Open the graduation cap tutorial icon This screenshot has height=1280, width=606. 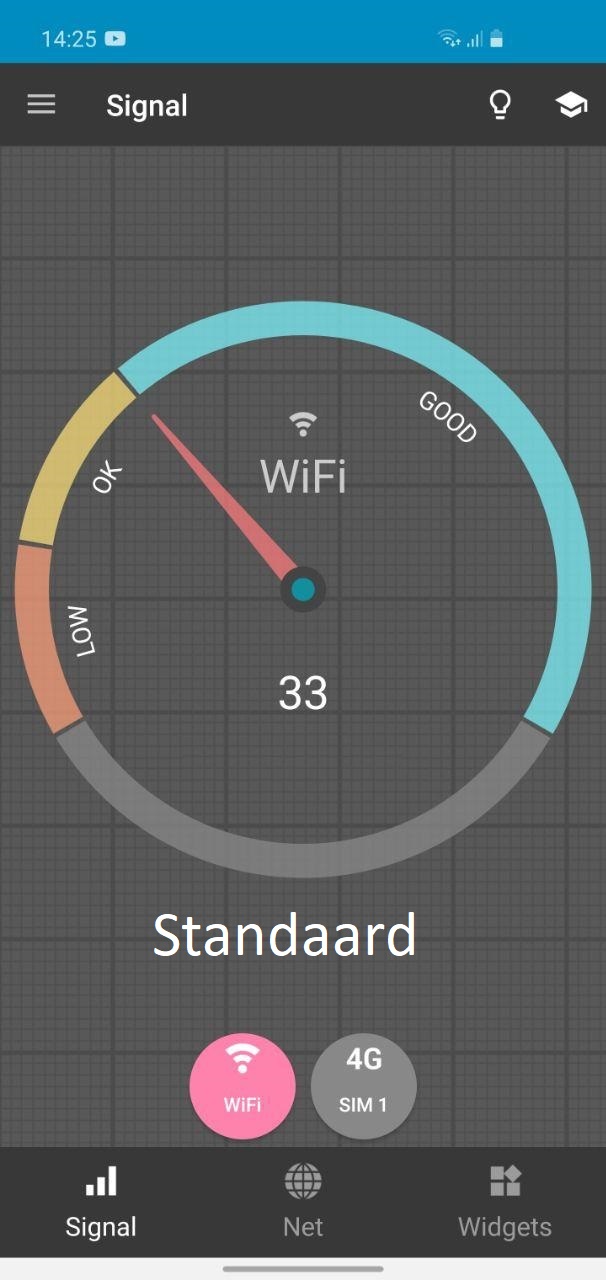click(571, 105)
